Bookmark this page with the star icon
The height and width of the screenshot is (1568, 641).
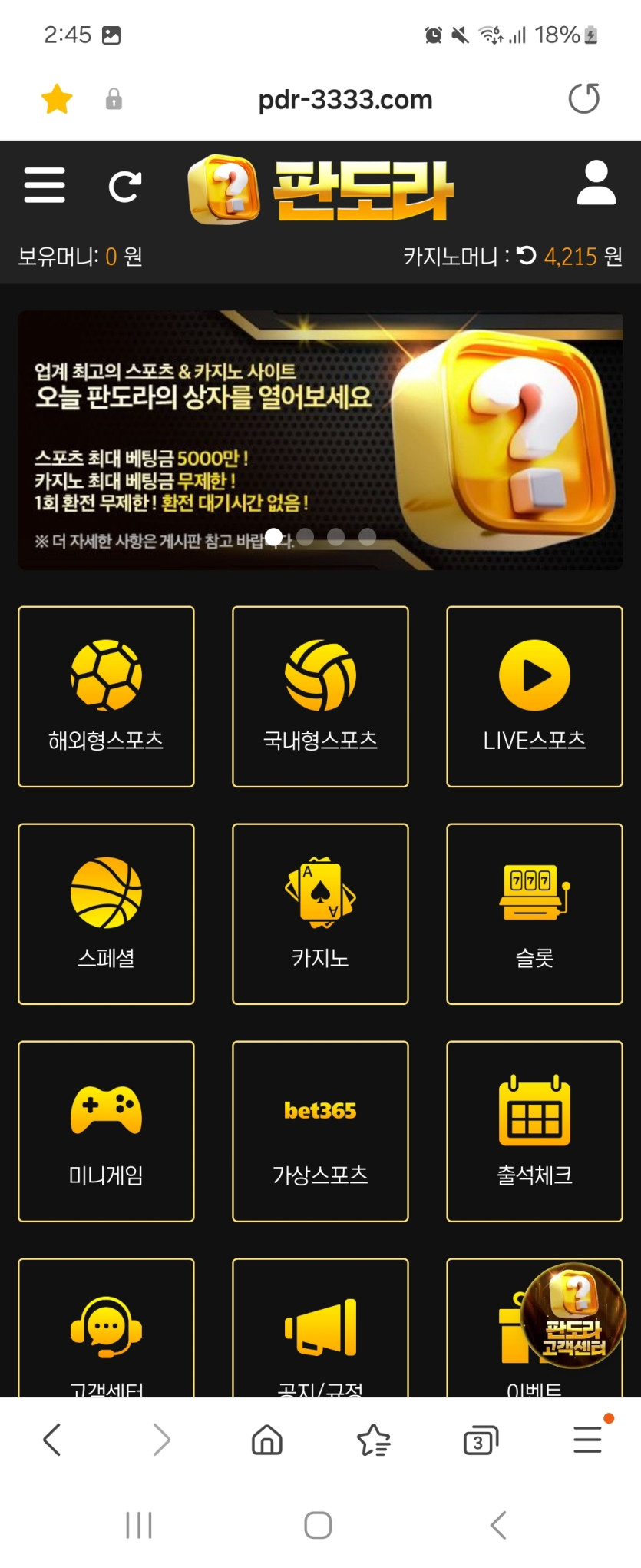pos(57,100)
